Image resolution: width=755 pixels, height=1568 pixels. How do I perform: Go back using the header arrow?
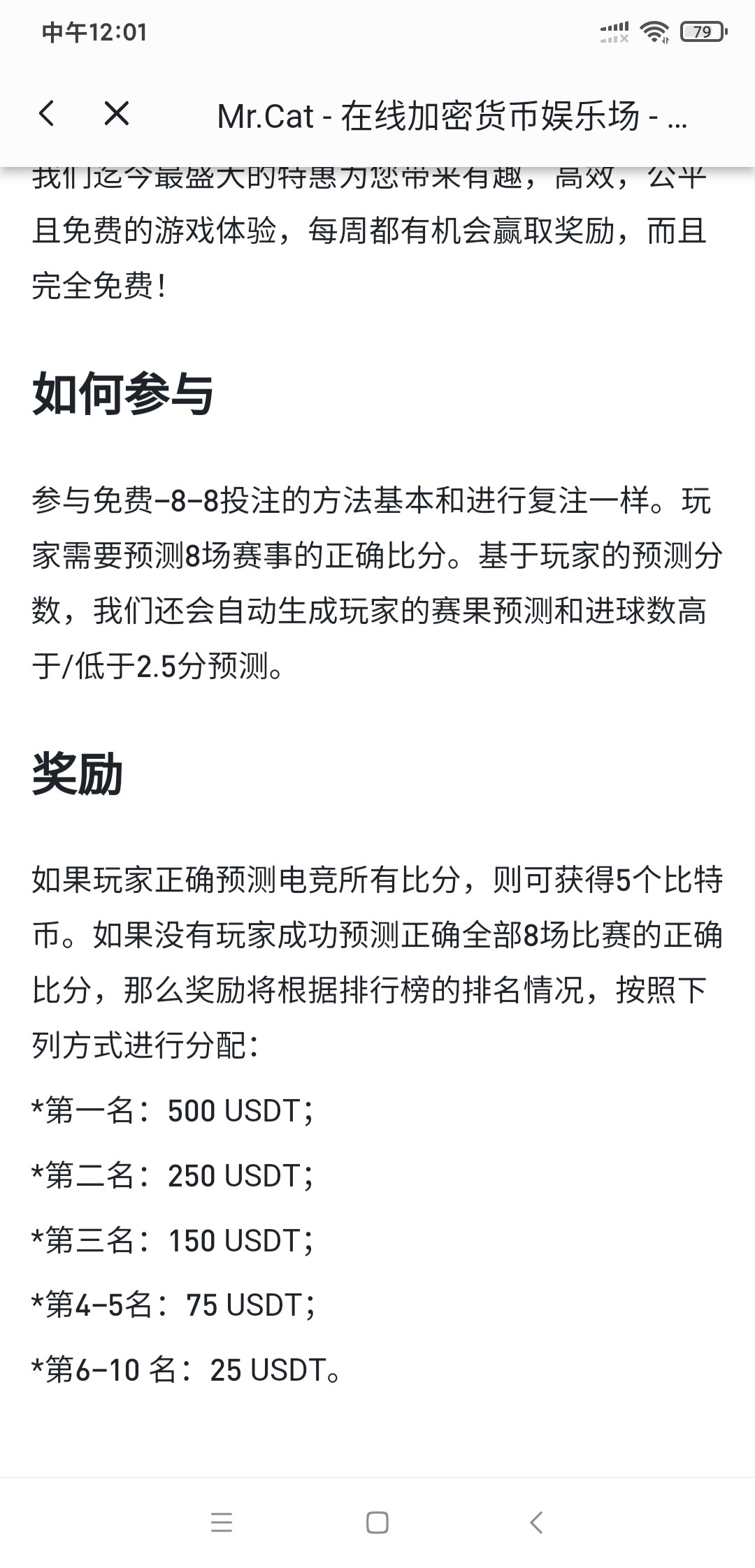coord(47,113)
